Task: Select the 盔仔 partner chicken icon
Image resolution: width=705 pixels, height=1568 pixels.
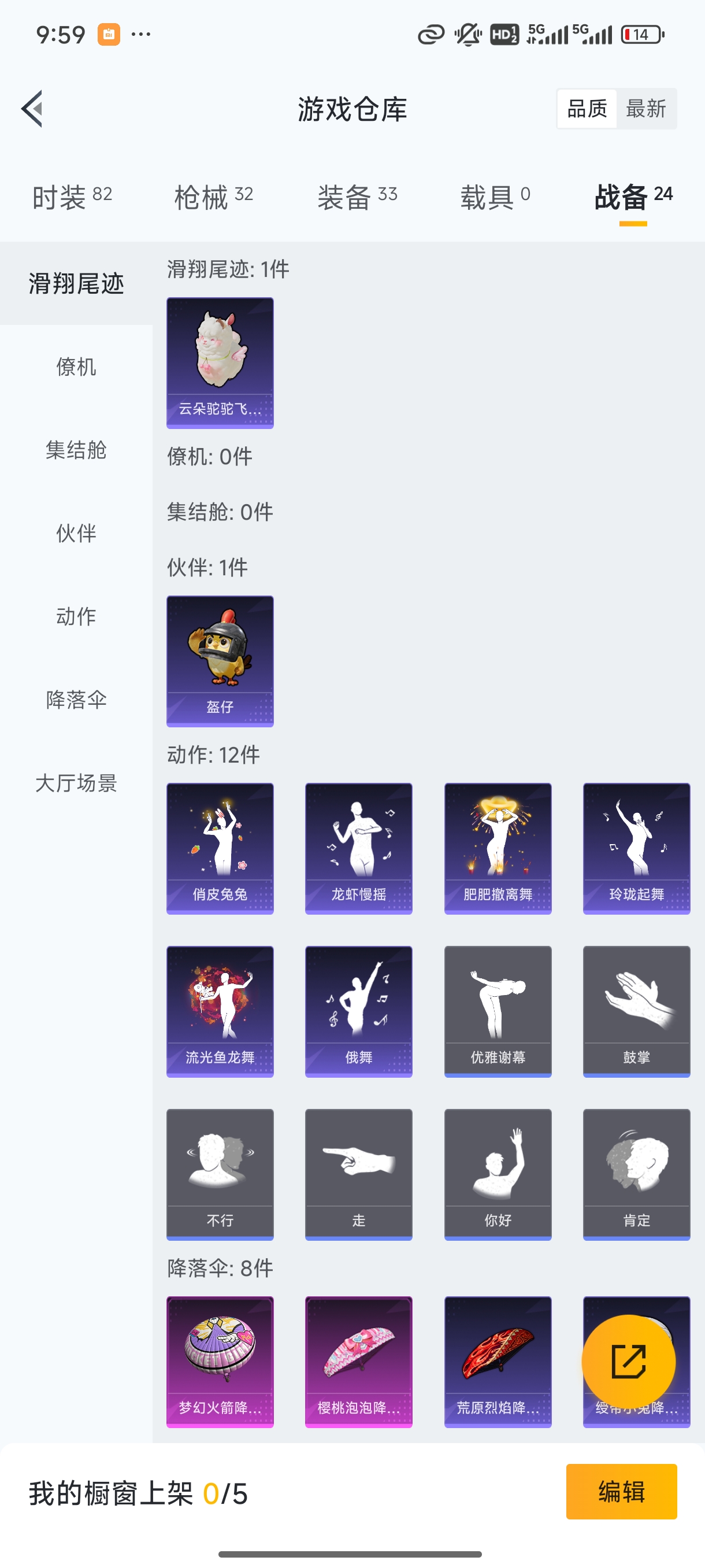Action: pyautogui.click(x=220, y=660)
